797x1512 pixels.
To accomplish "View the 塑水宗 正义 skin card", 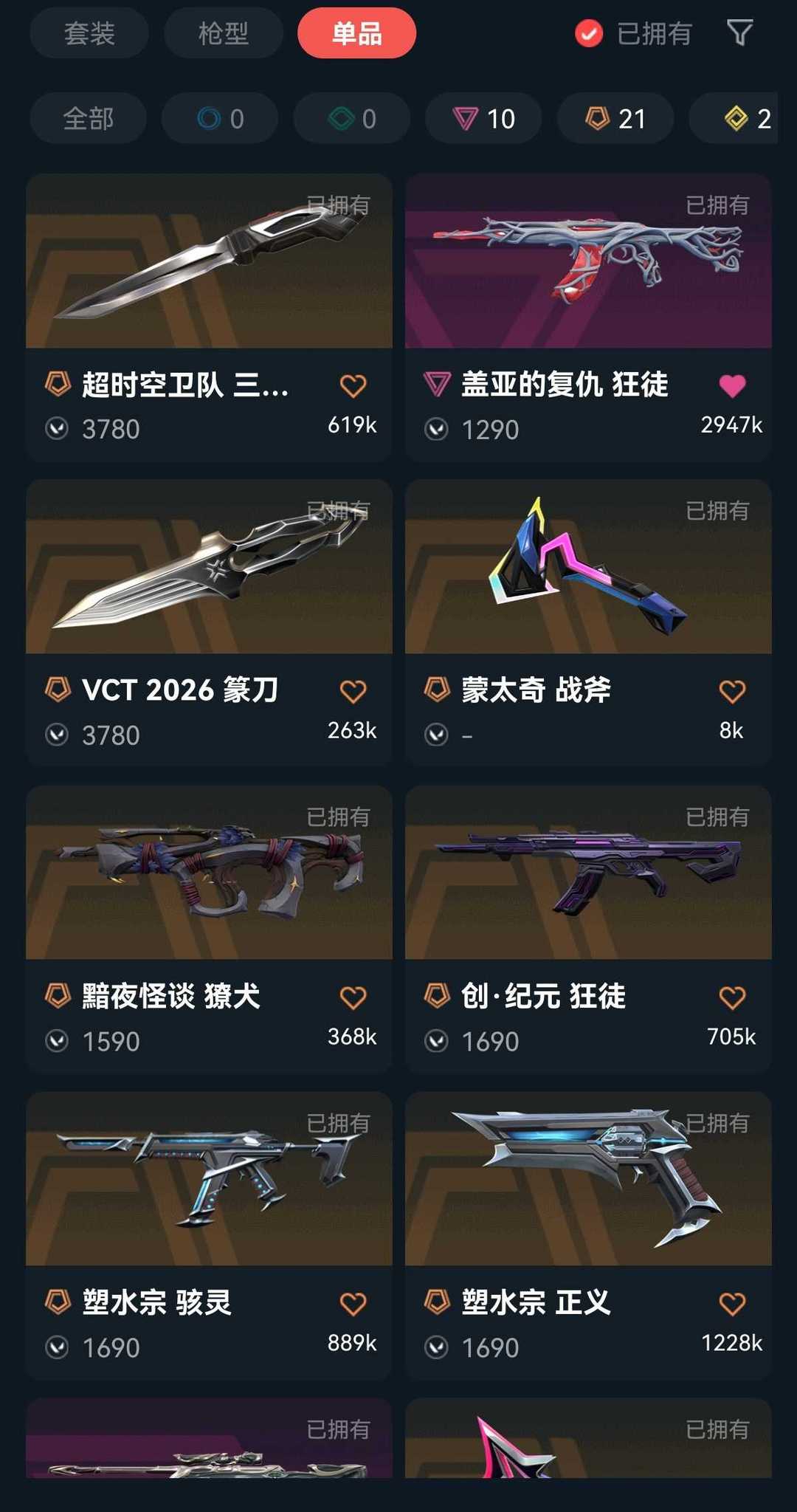I will (x=588, y=1179).
